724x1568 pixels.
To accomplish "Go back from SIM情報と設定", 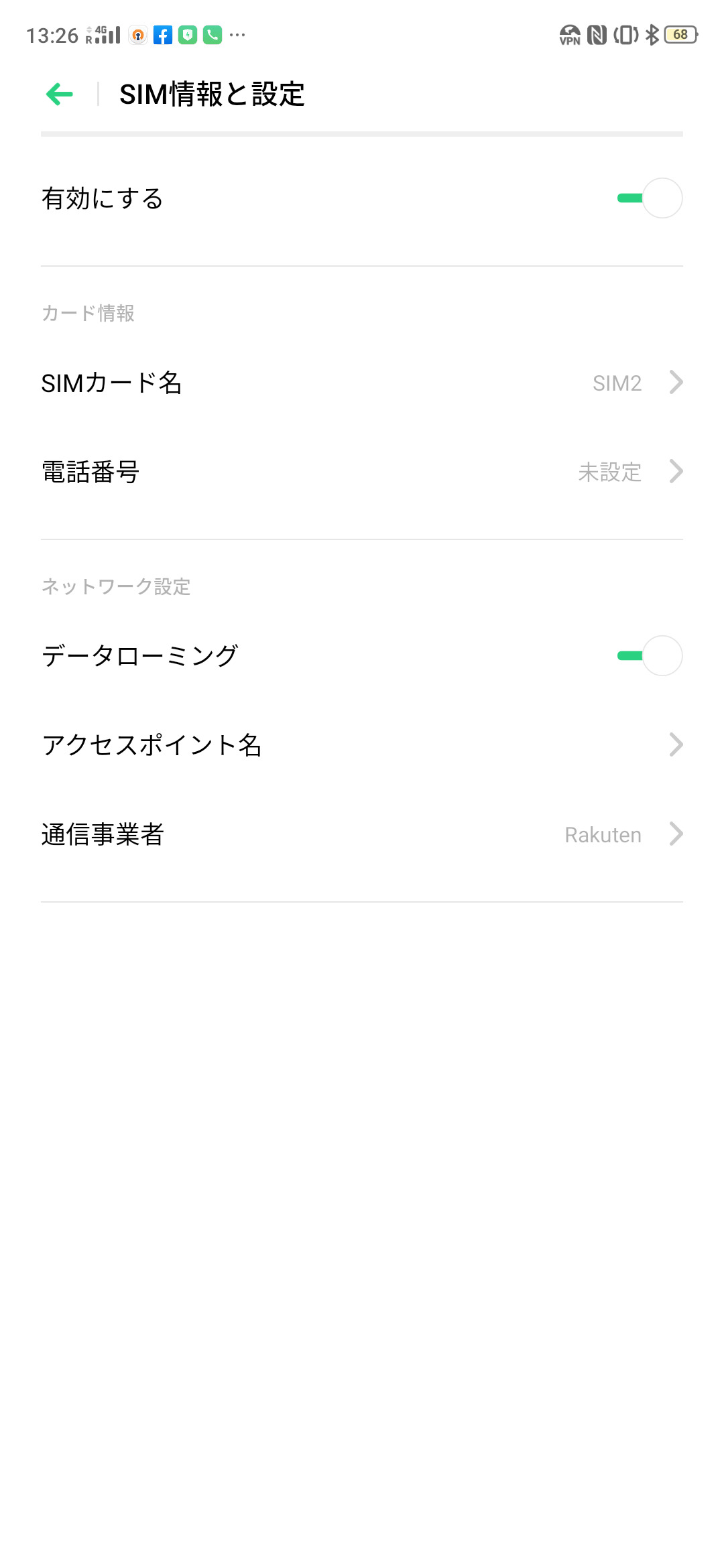I will tap(60, 94).
